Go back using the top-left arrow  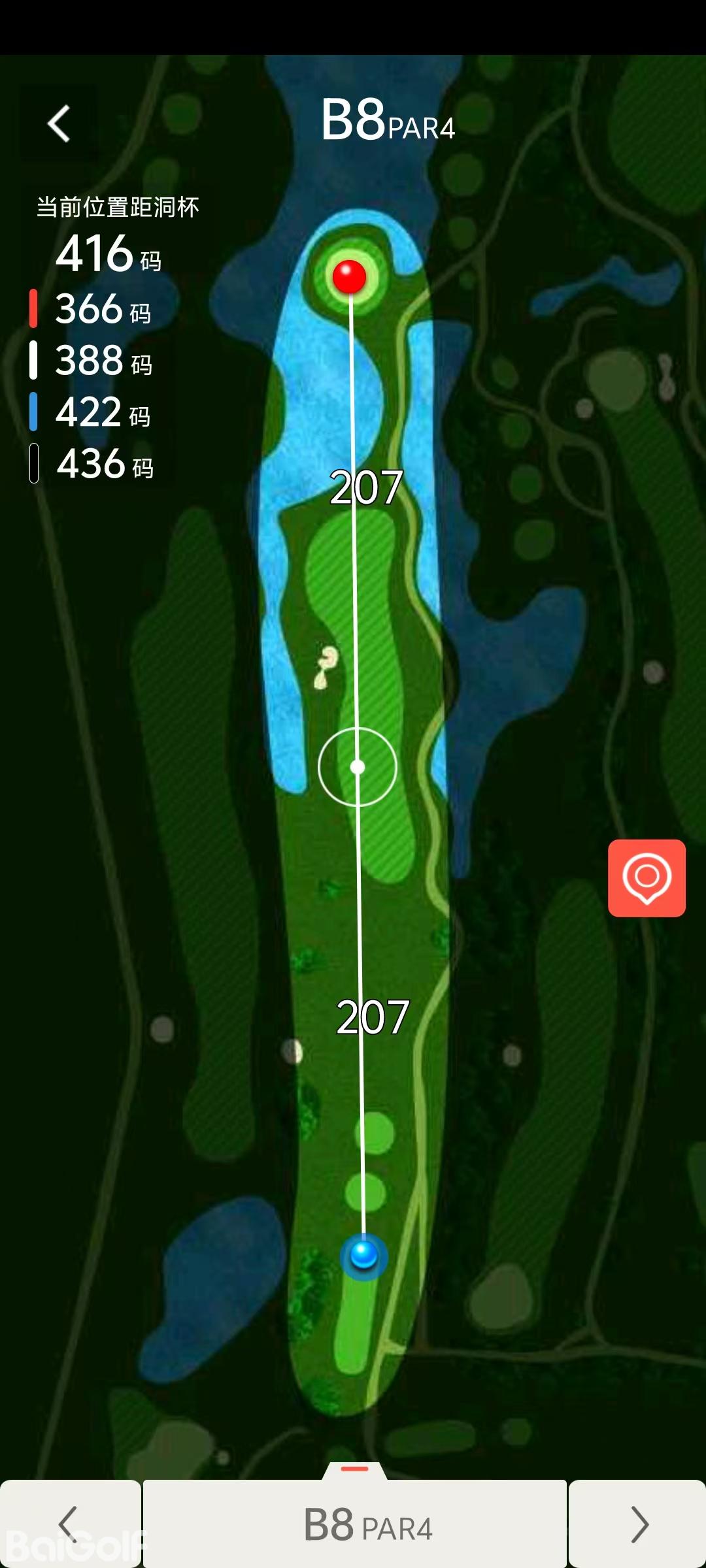tap(59, 123)
